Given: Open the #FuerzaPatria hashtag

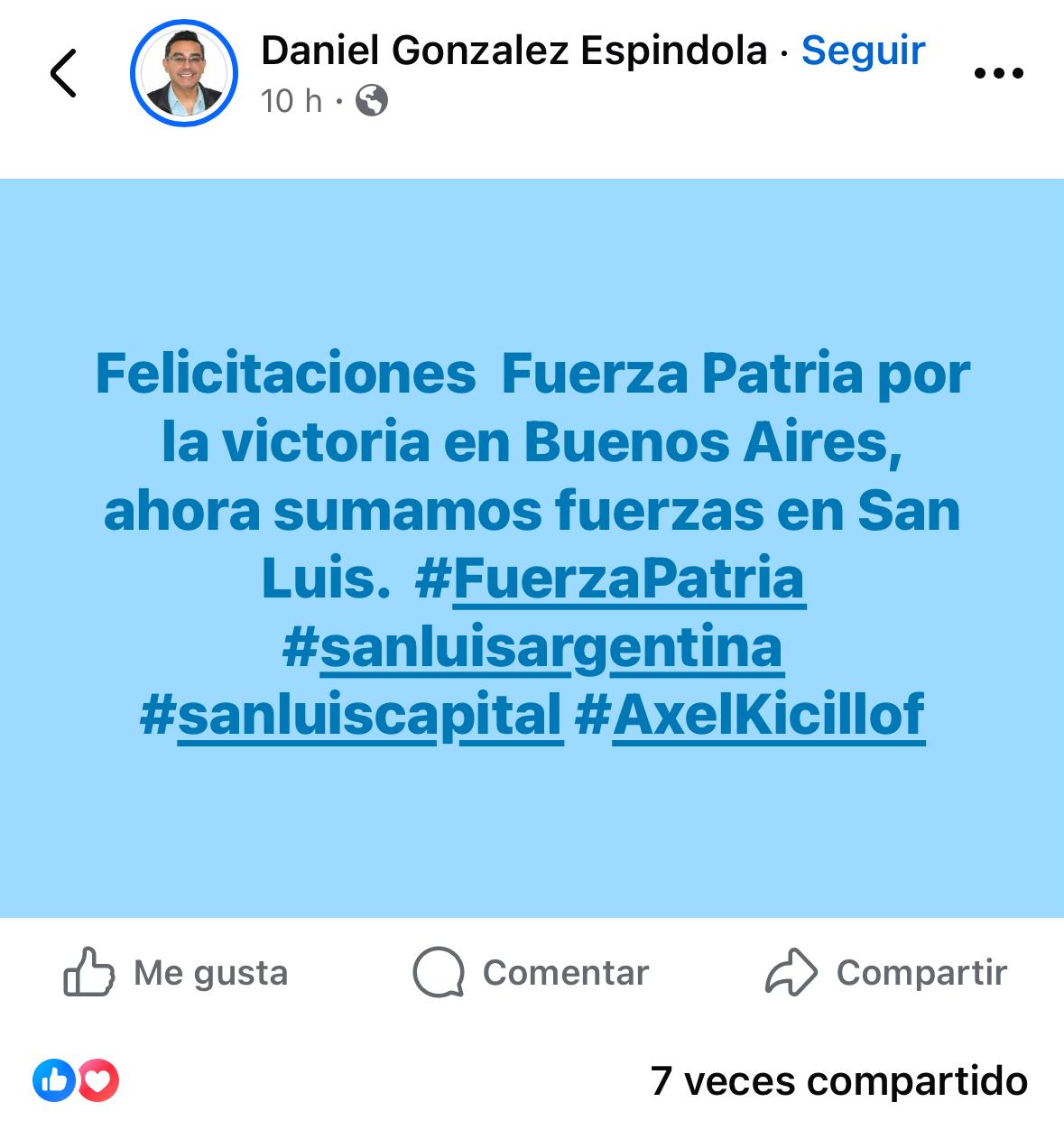Looking at the screenshot, I should click(x=610, y=579).
